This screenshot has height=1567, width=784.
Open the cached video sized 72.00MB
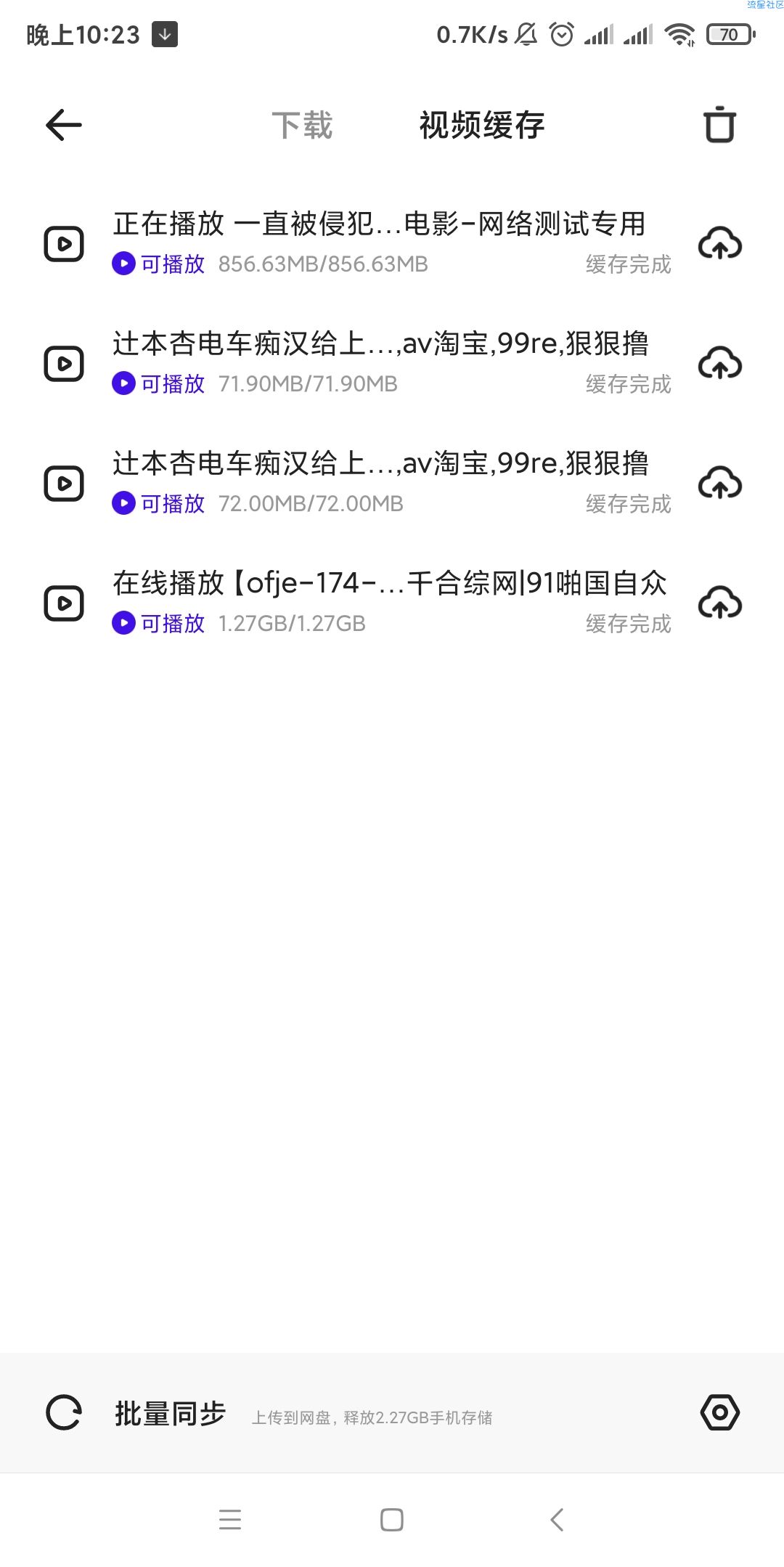[x=356, y=482]
